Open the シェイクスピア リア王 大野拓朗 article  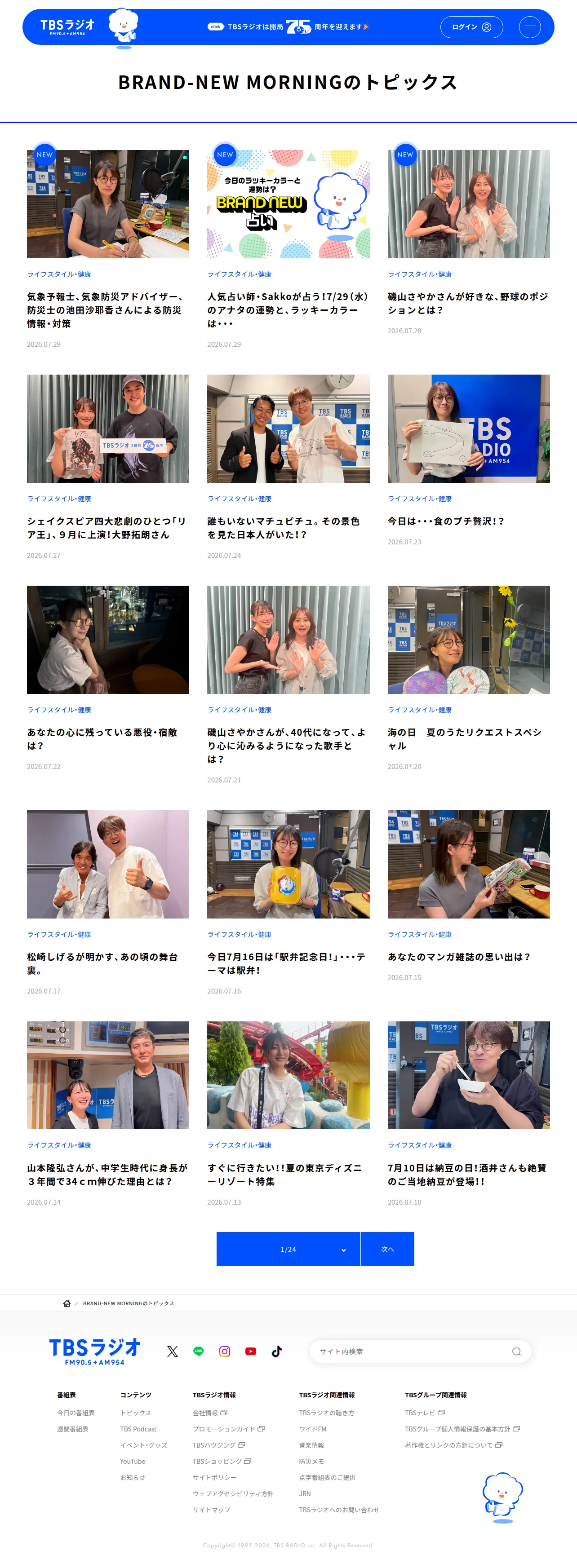coord(108,466)
